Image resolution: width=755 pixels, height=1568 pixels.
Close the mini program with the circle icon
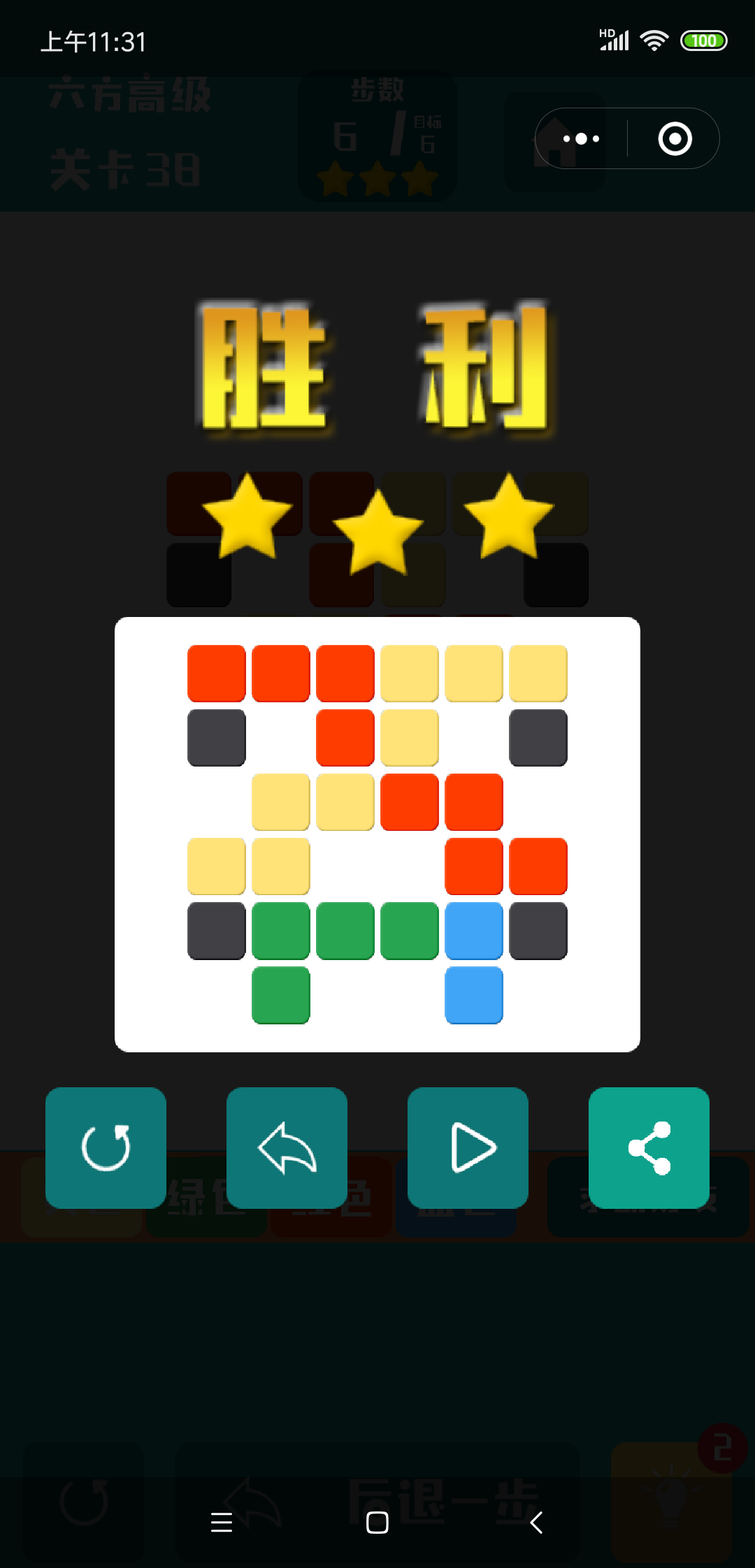coord(675,138)
